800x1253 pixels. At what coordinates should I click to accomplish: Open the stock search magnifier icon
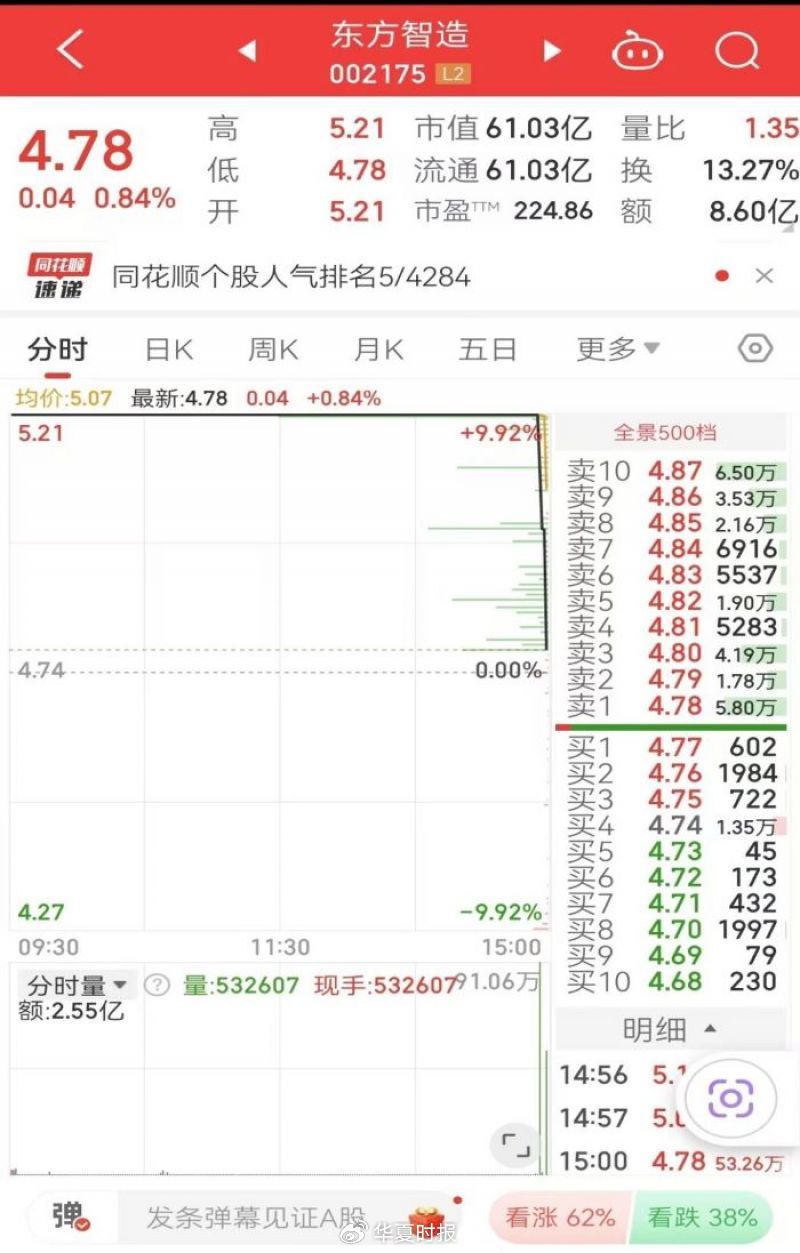tap(737, 51)
